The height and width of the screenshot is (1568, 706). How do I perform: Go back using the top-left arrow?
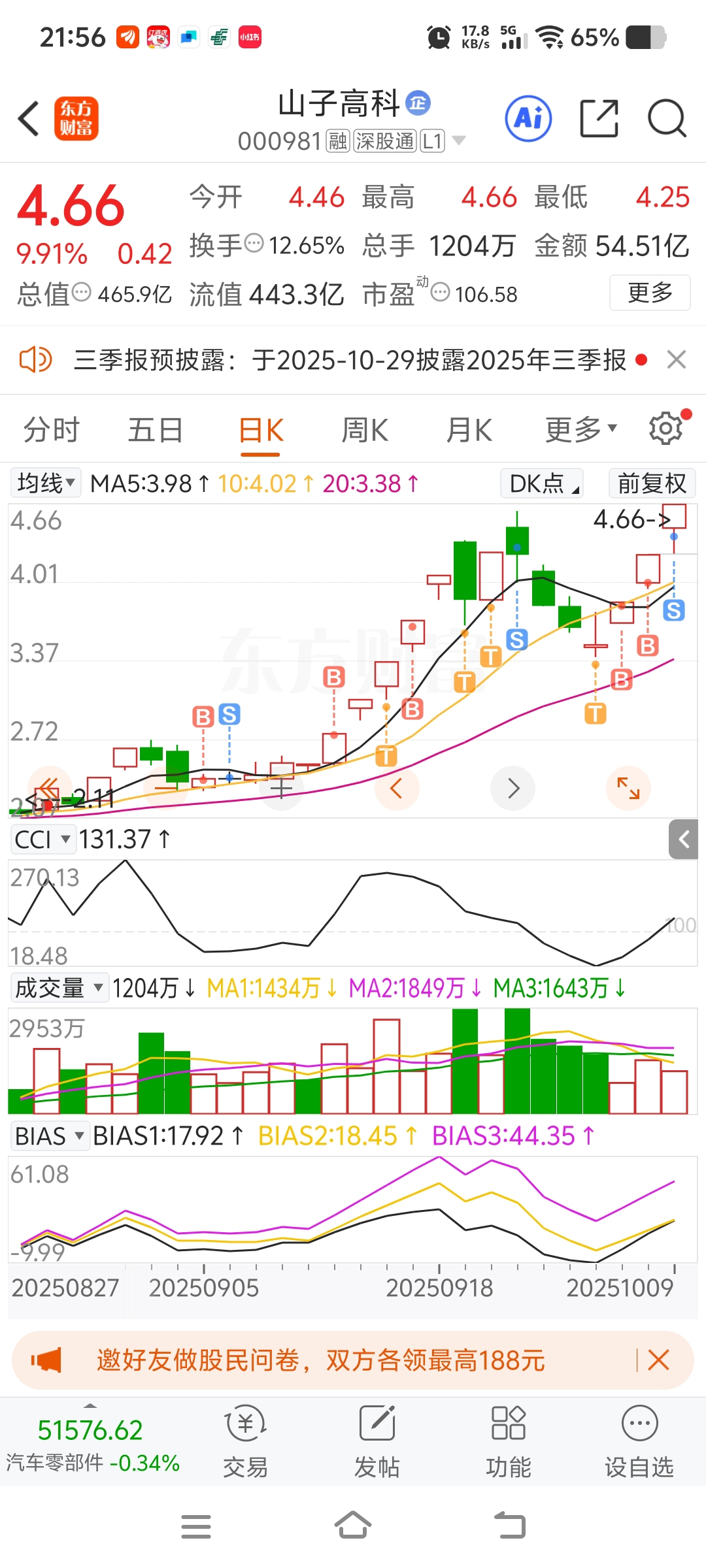coord(29,119)
